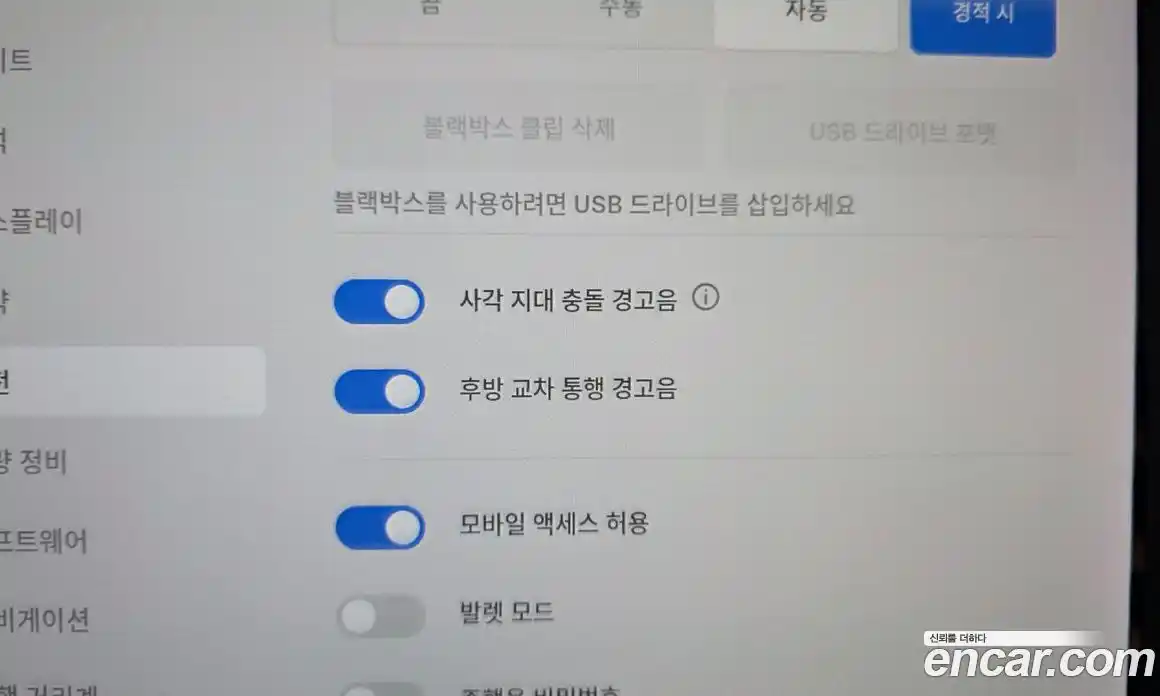Open the 디스플레이 settings menu
The width and height of the screenshot is (1160, 696).
click(45, 221)
